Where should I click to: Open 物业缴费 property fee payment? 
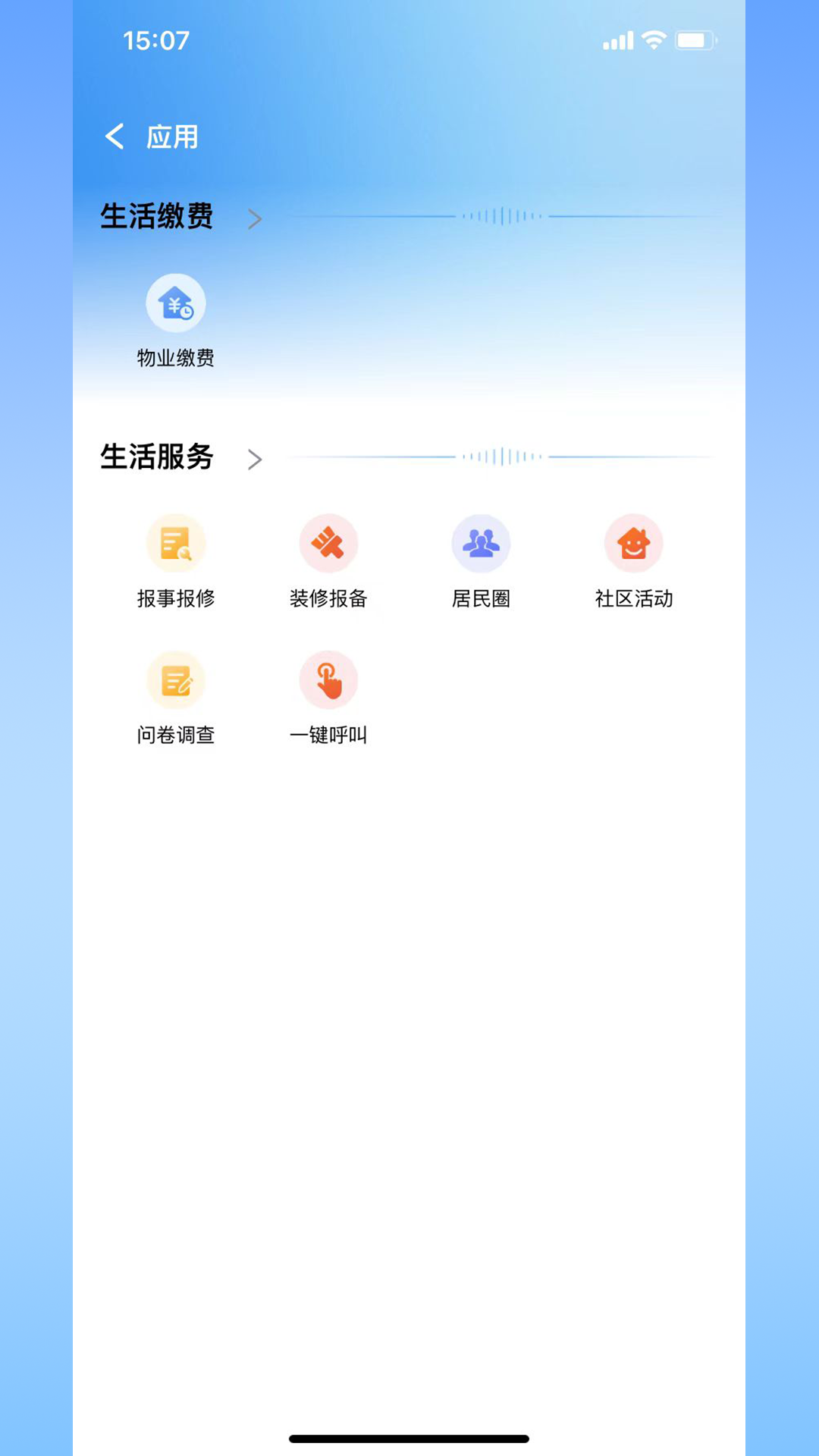tap(176, 304)
